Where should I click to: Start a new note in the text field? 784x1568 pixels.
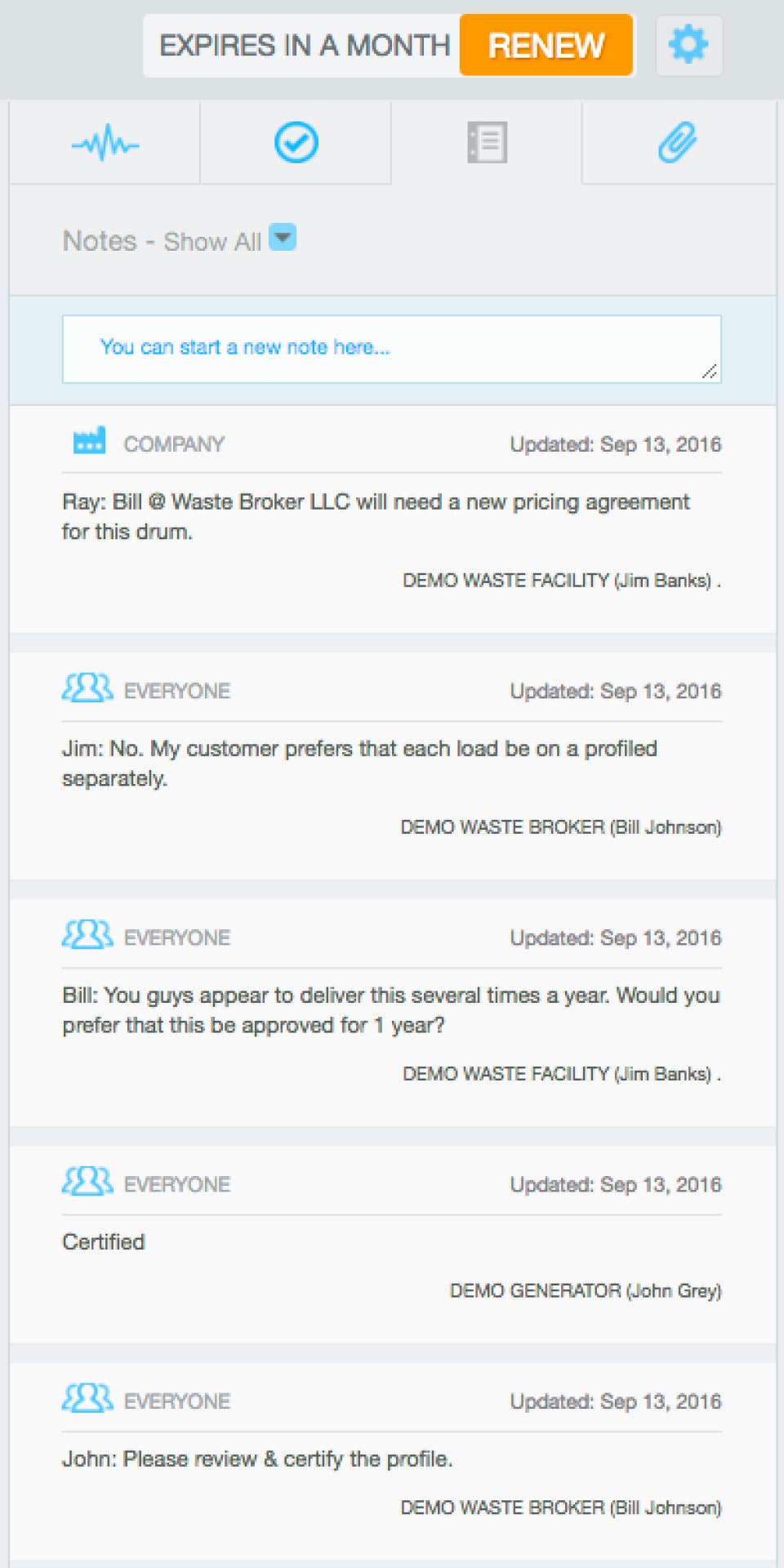392,349
